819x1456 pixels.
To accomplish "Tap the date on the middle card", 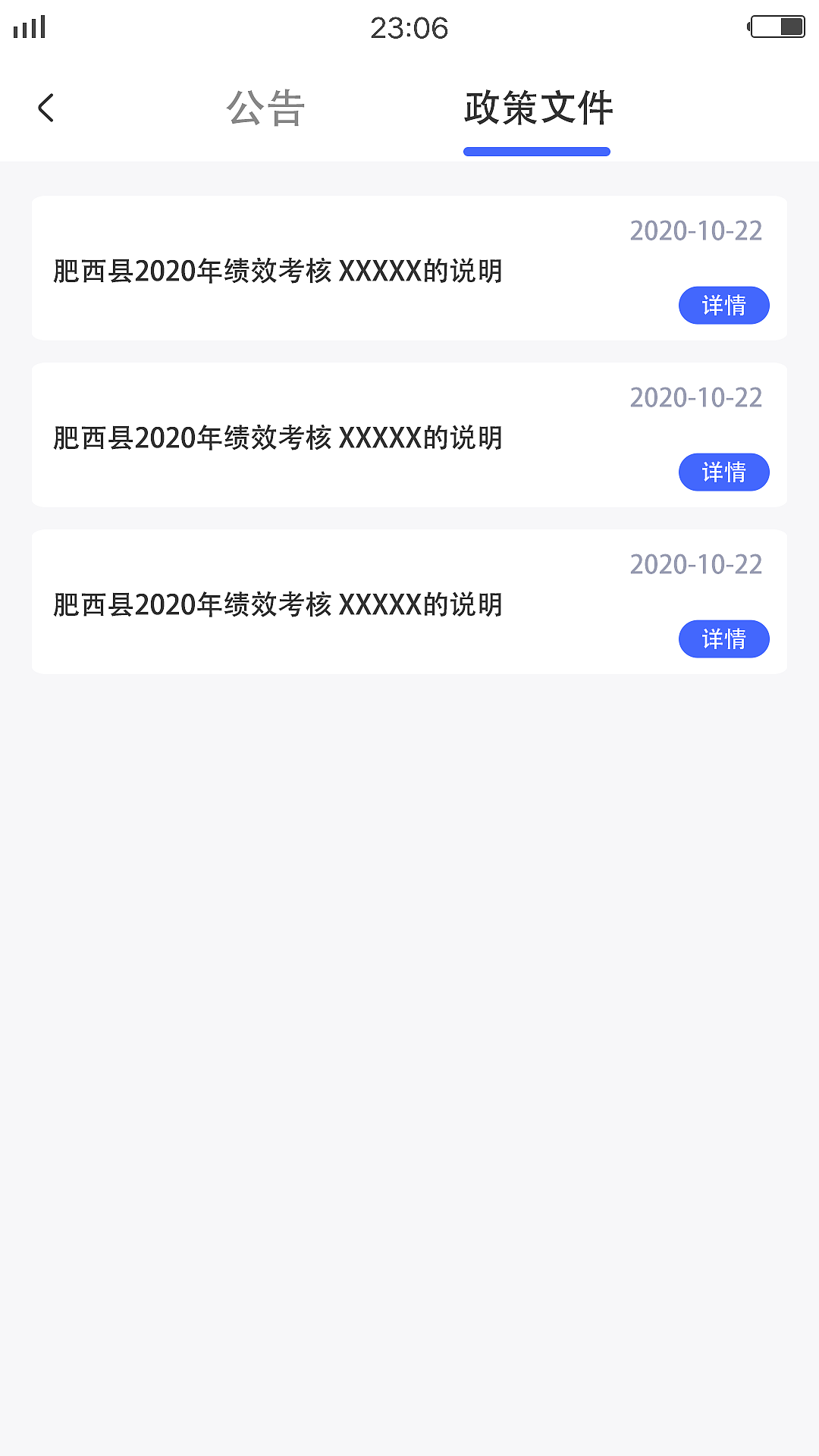I will point(695,397).
